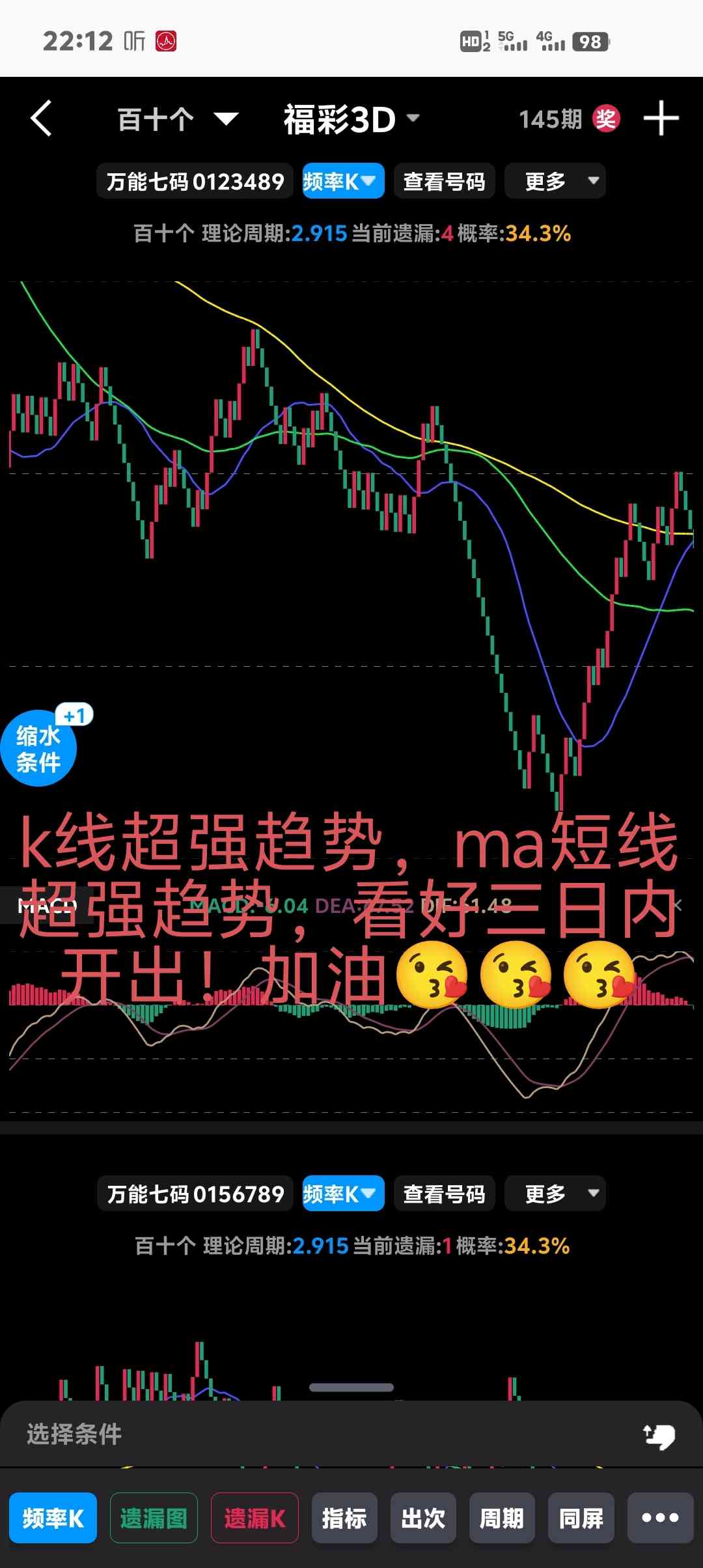
Task: Open the three-dot more options button
Action: click(x=660, y=1519)
